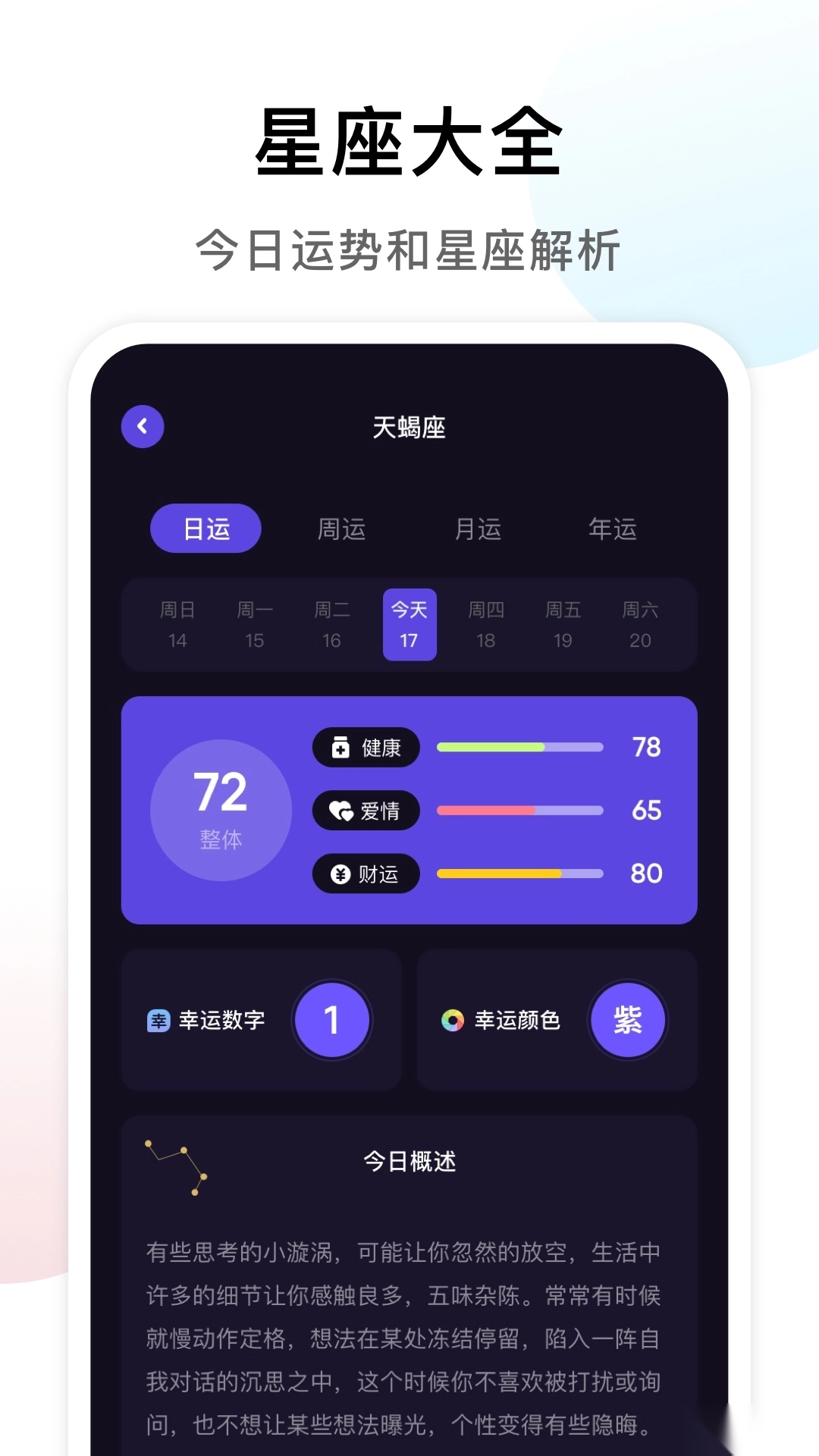Image resolution: width=819 pixels, height=1456 pixels.
Task: Tap the back chevron icon
Action: pos(143,426)
